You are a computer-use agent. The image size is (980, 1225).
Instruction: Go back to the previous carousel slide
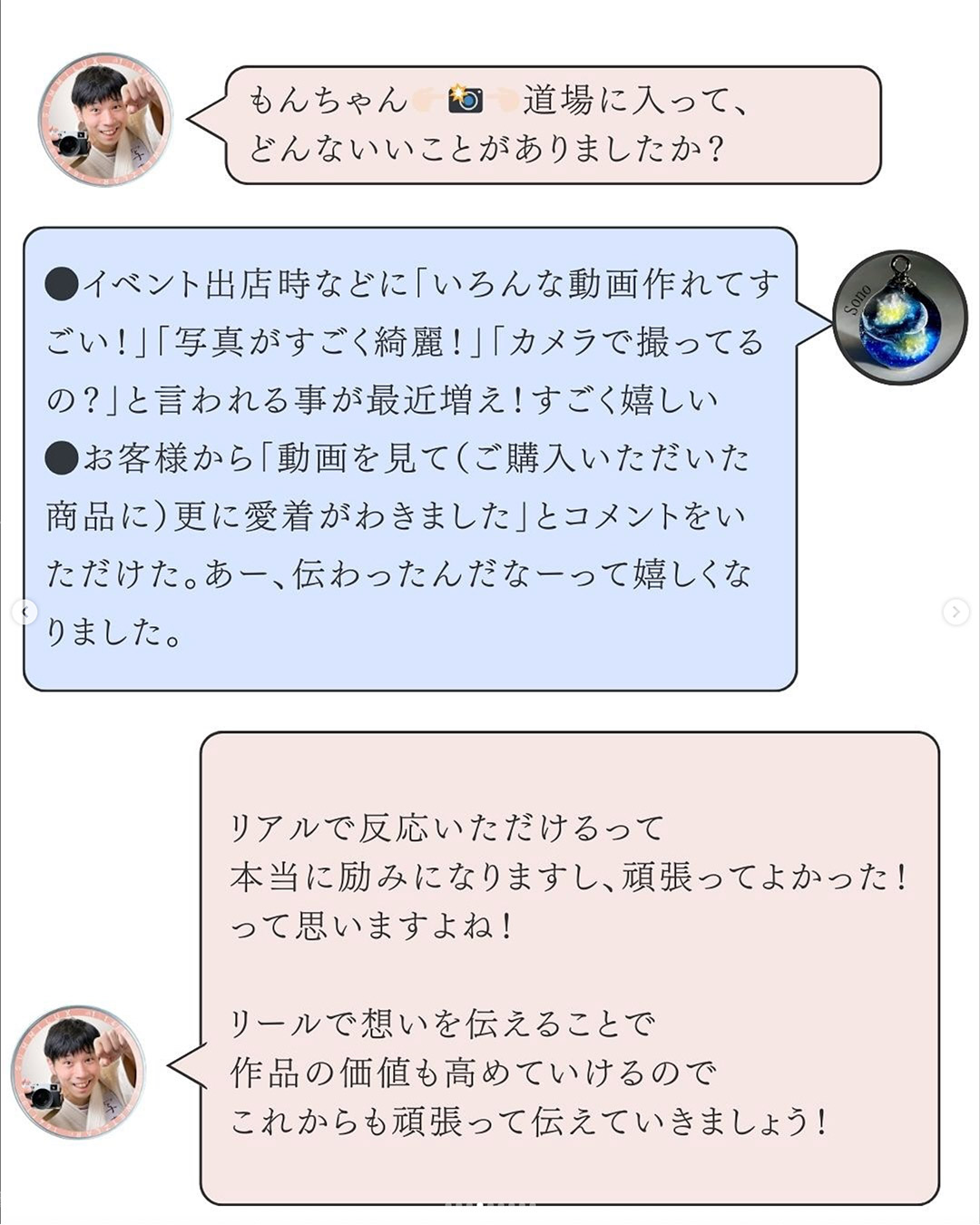coord(24,612)
